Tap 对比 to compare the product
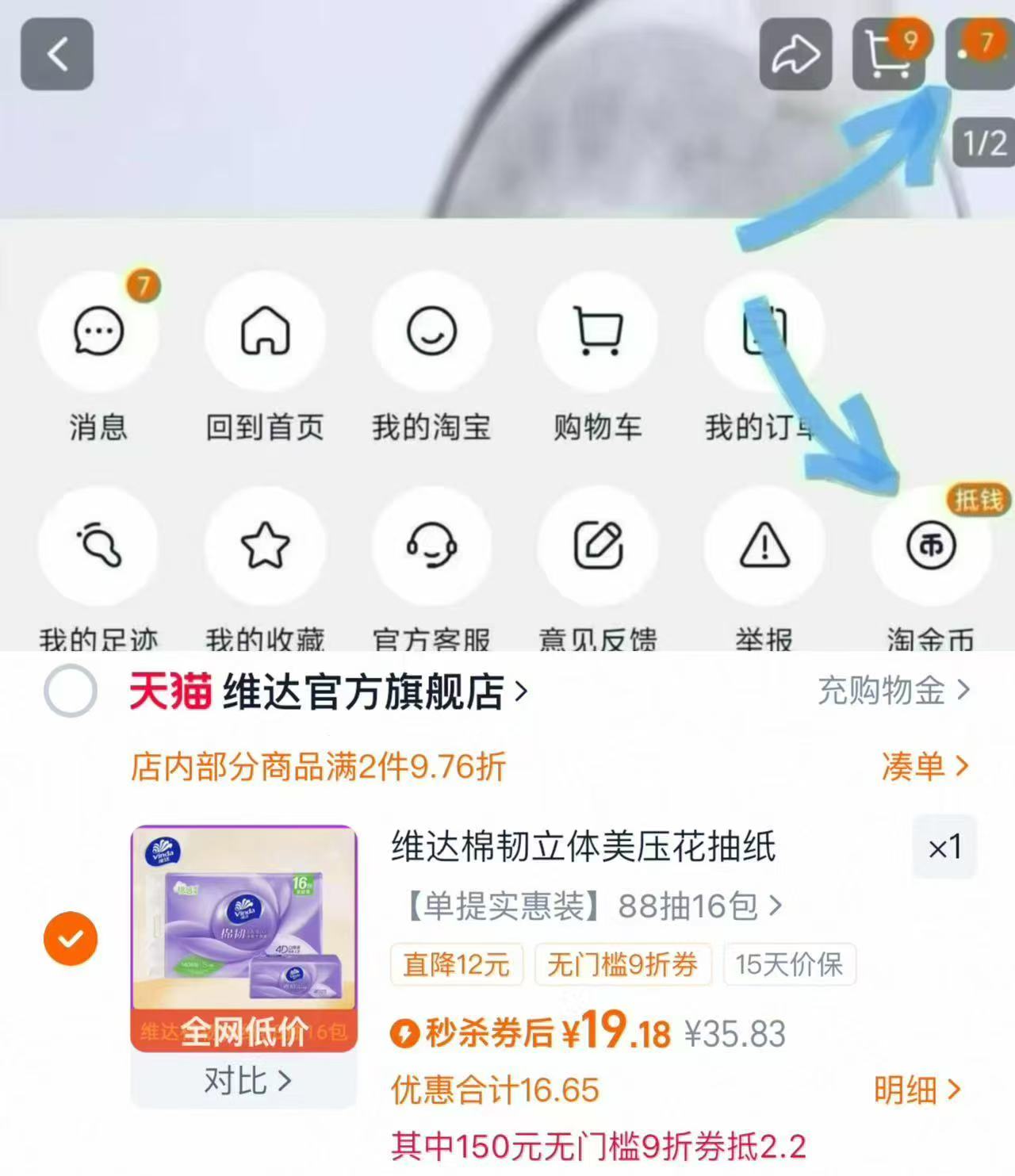The image size is (1015, 1176). coord(243,1080)
